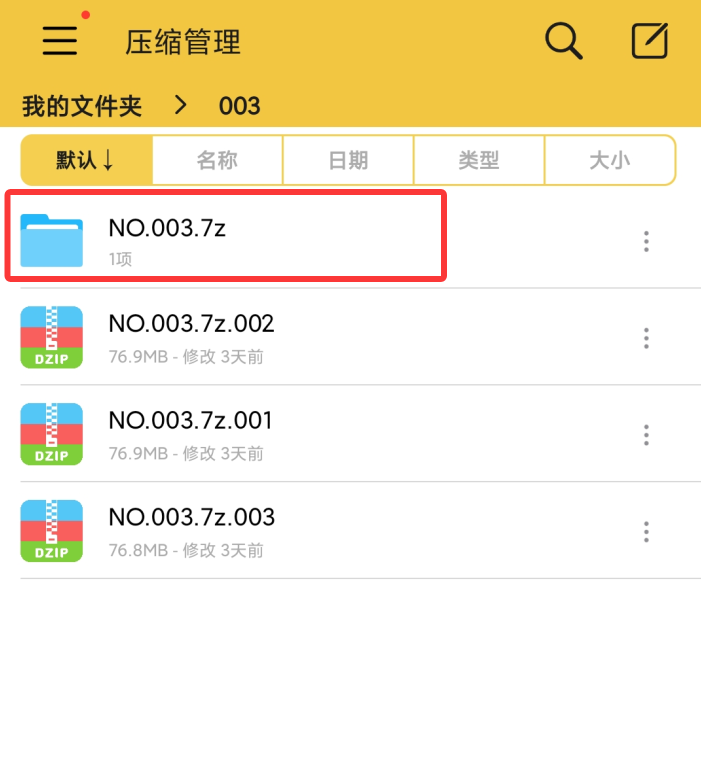
Task: Show more options for NO.003.7z.001
Action: (x=647, y=434)
